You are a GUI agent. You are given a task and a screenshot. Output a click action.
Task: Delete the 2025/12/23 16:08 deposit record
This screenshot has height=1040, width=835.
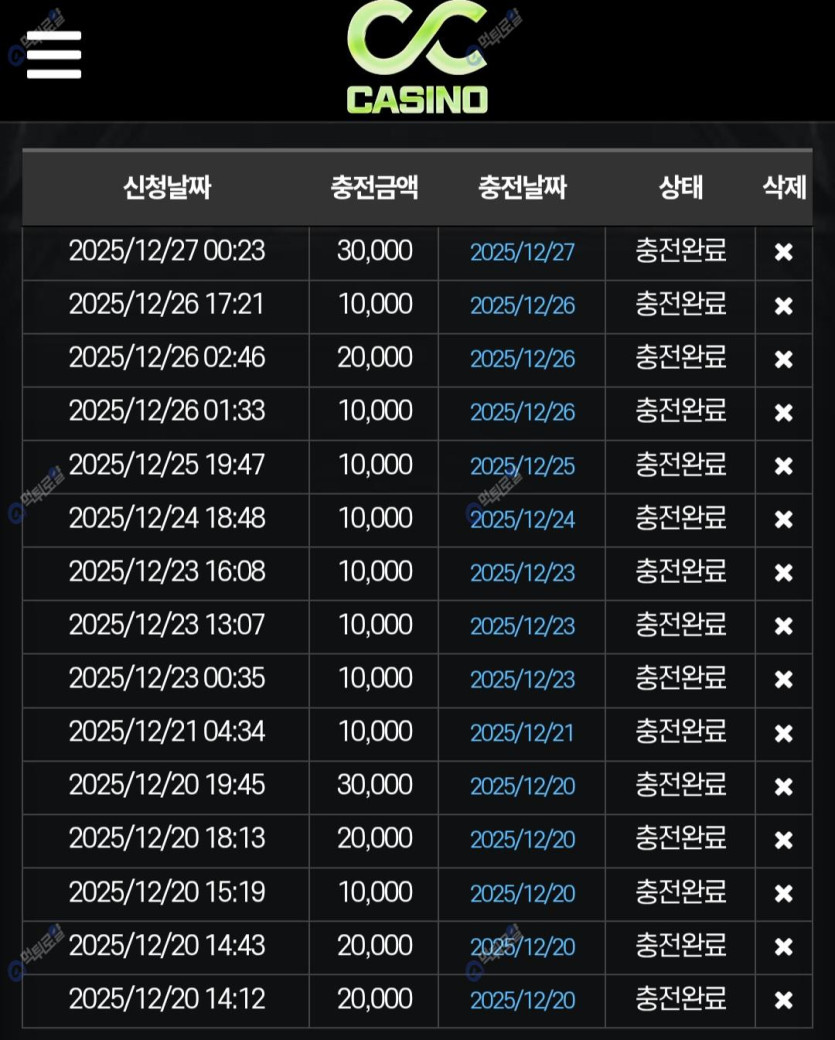784,573
